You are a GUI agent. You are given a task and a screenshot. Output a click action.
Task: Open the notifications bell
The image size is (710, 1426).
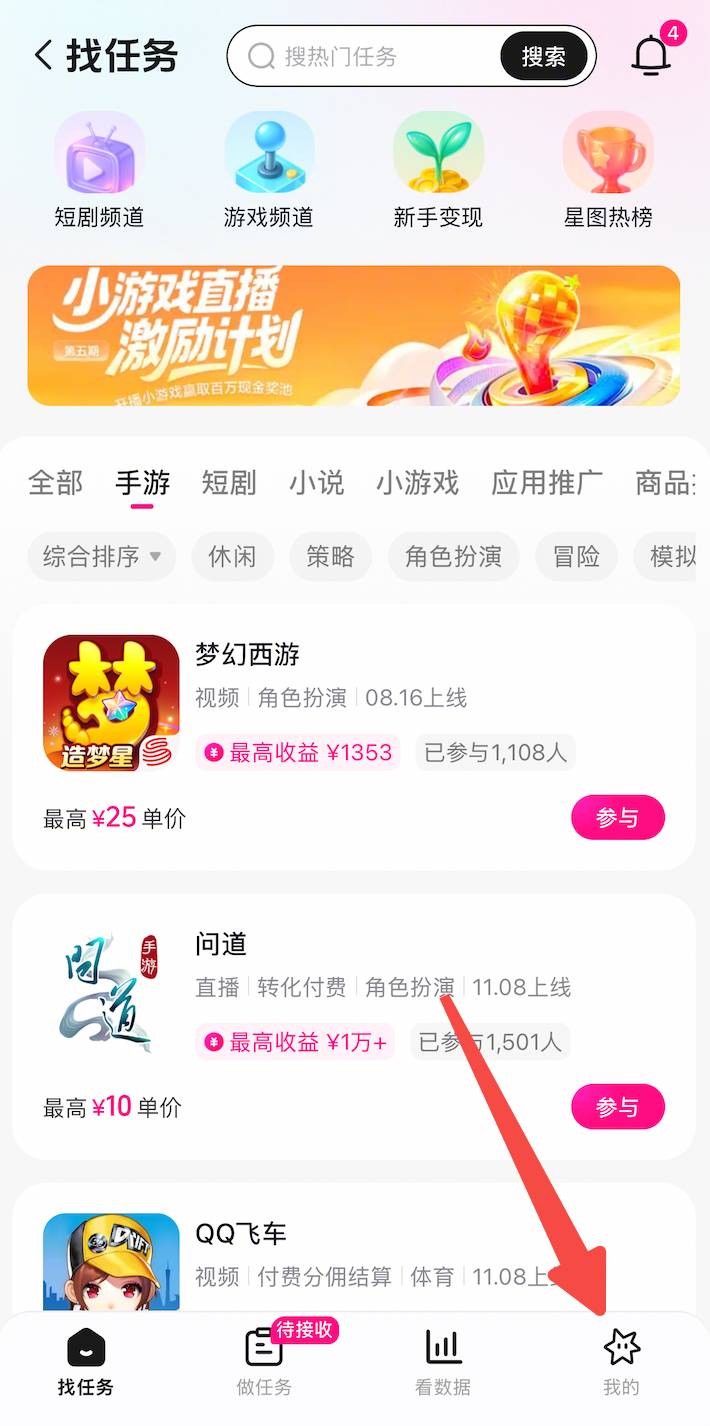tap(652, 55)
